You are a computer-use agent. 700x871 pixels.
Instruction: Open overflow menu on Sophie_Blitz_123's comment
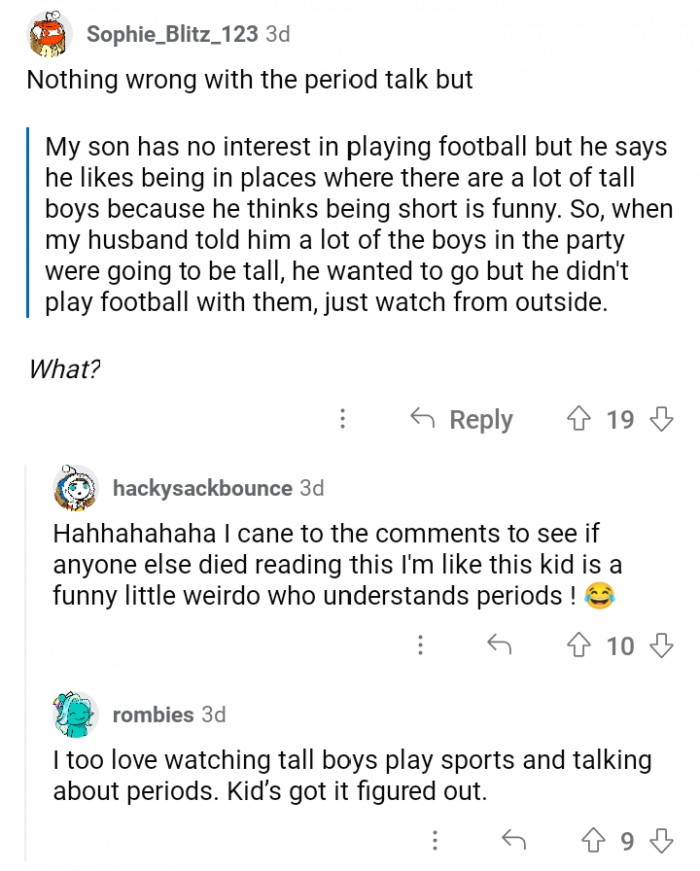tap(342, 420)
